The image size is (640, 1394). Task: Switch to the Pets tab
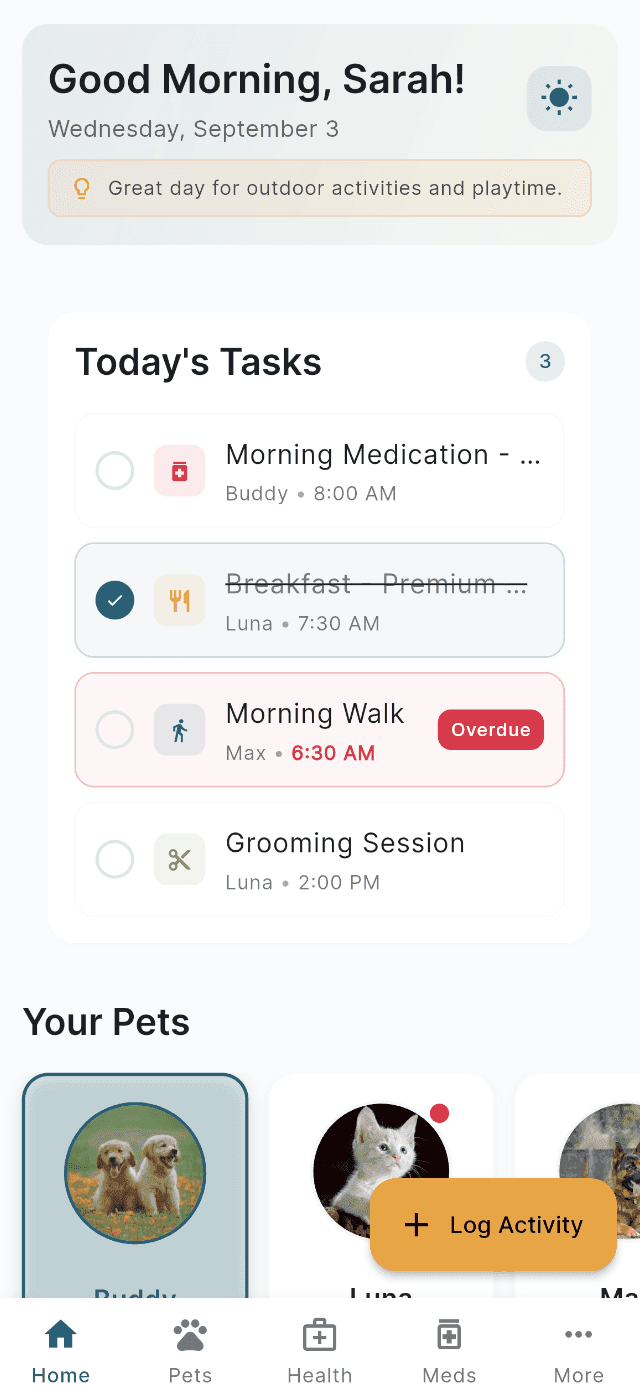click(x=190, y=1350)
